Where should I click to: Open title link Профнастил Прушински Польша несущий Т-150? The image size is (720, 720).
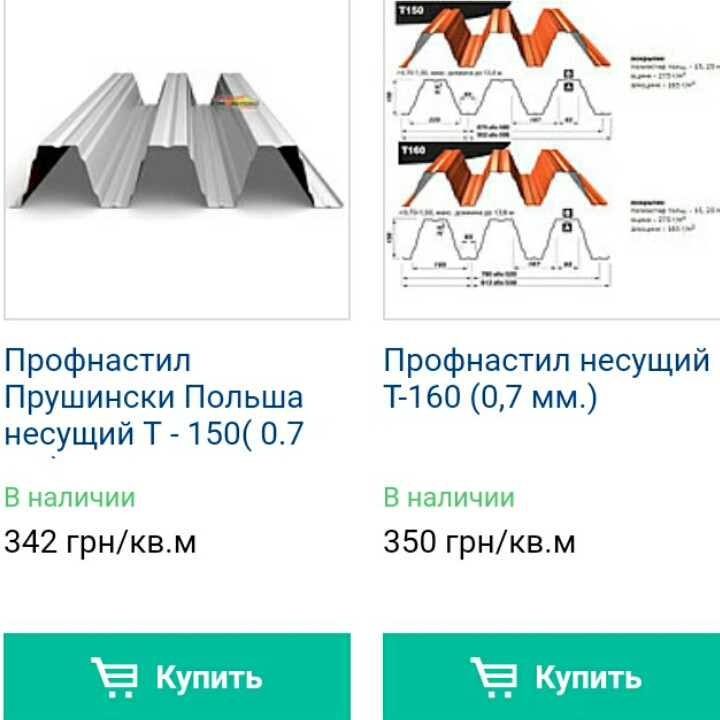(154, 397)
